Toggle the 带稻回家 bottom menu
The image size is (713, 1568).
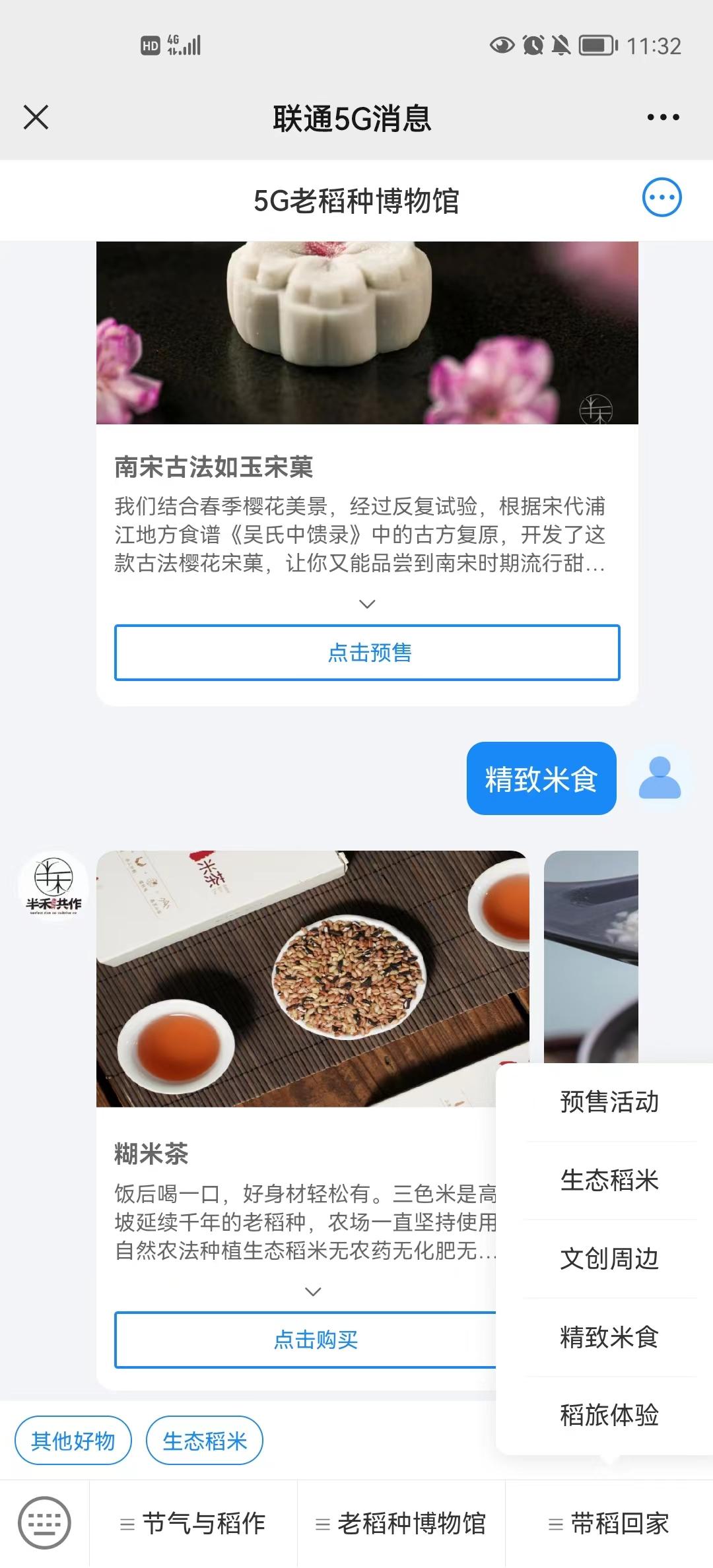point(609,1524)
